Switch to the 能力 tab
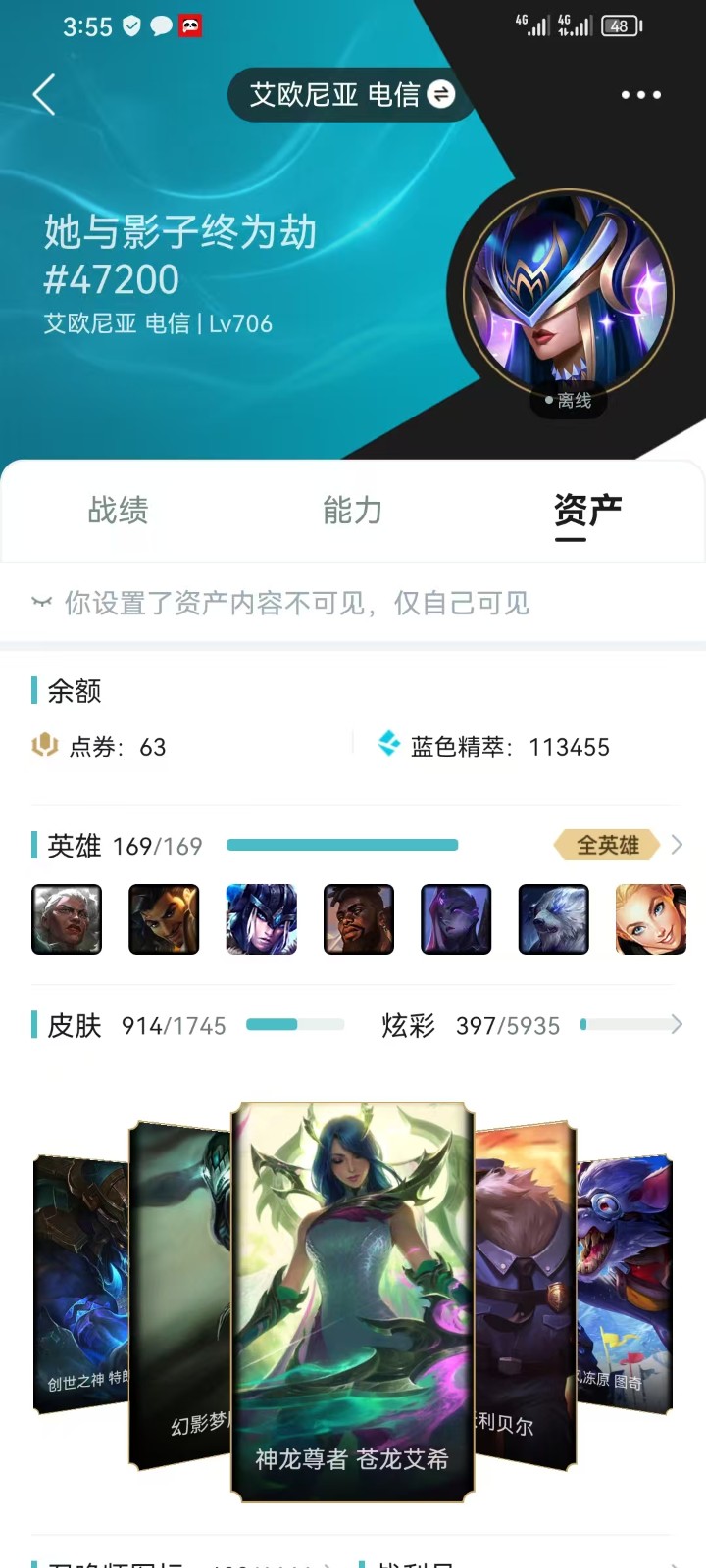This screenshot has height=1568, width=706. pos(353,510)
